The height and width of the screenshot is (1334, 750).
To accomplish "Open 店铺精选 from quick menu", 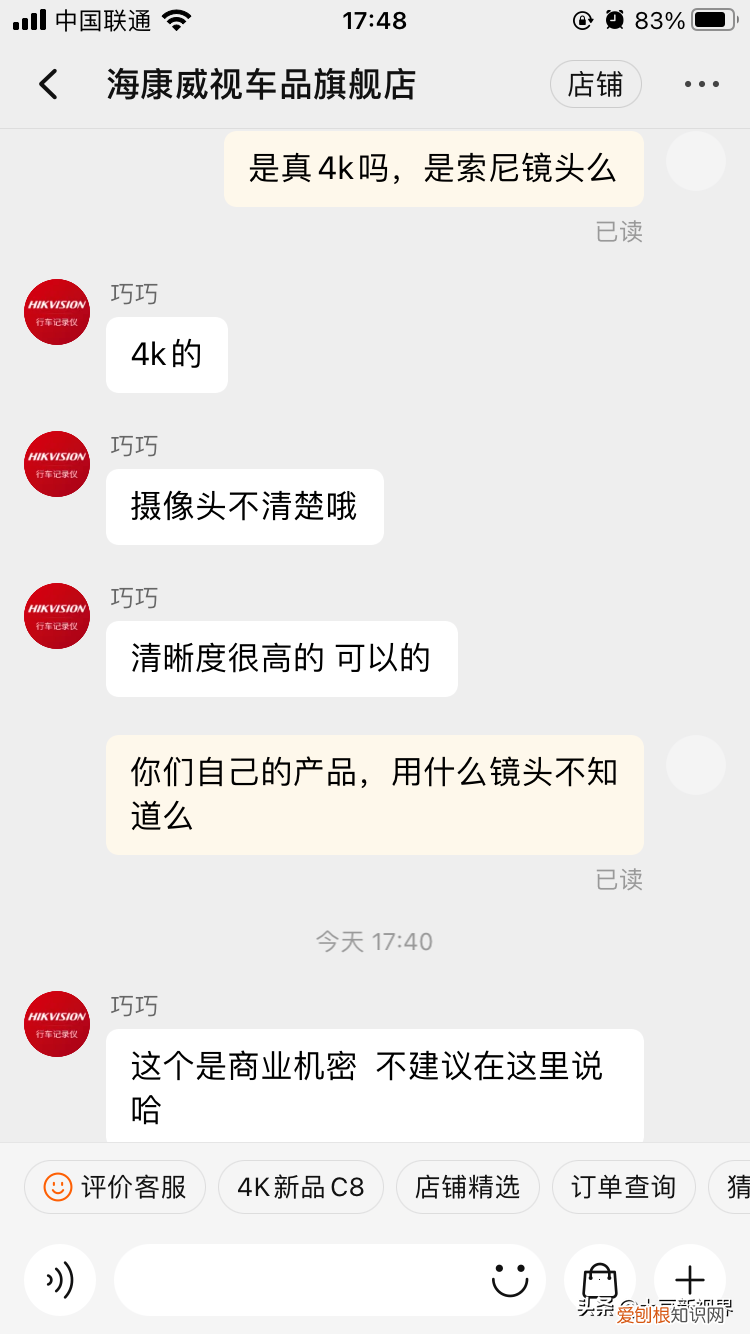I will [467, 1187].
